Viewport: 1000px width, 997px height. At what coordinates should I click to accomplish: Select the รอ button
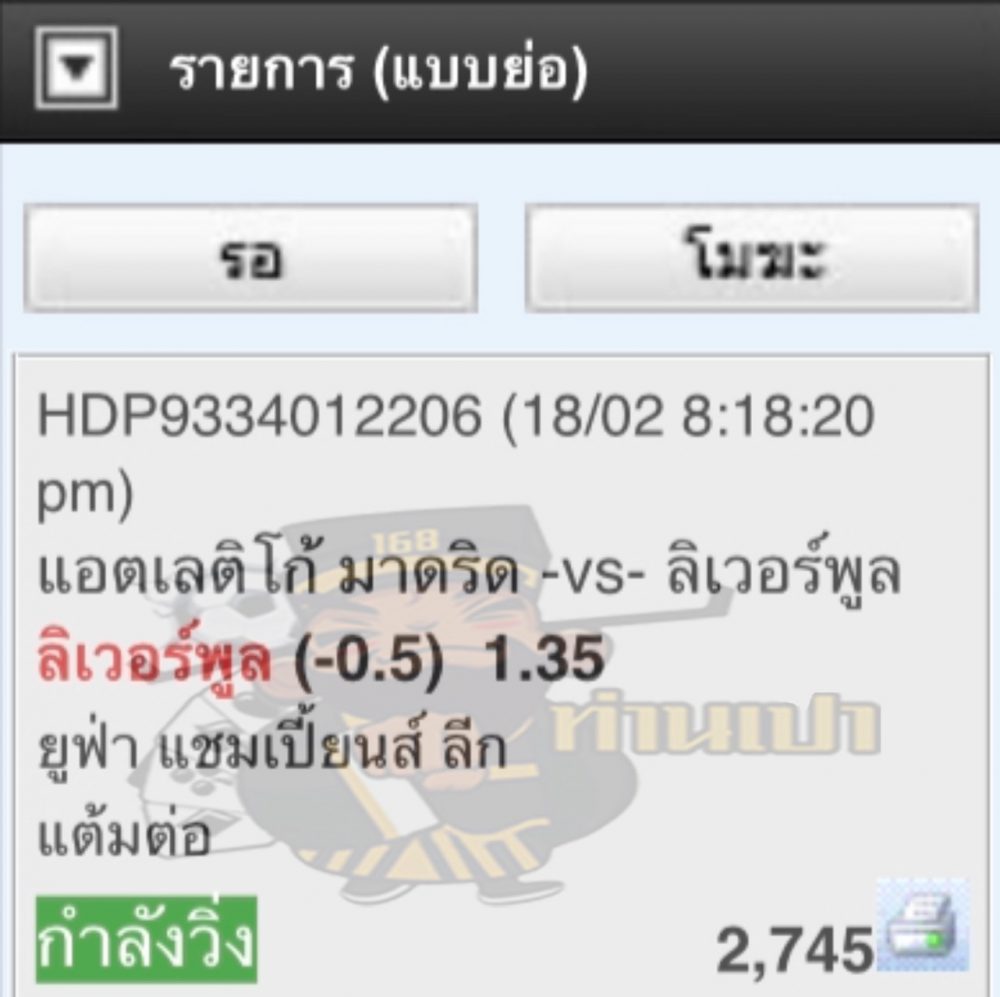(250, 259)
